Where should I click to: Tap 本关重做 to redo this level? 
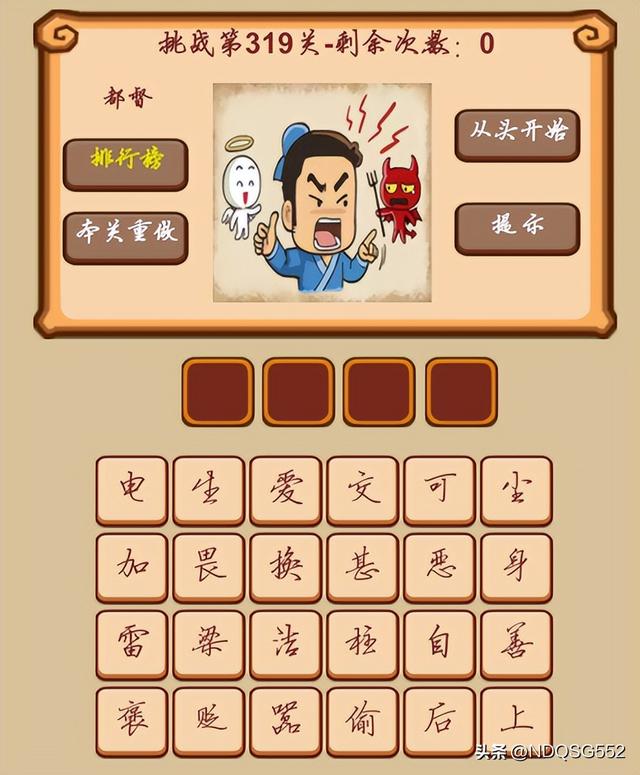click(125, 234)
